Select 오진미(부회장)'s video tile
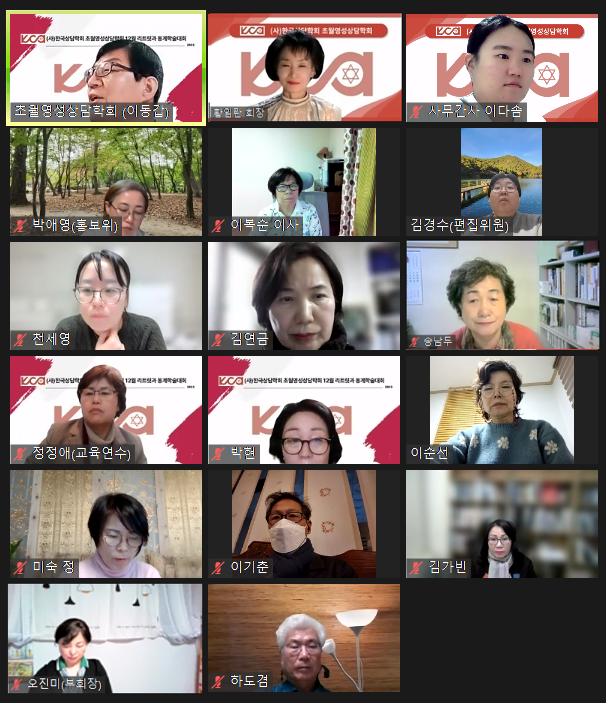 (105, 638)
